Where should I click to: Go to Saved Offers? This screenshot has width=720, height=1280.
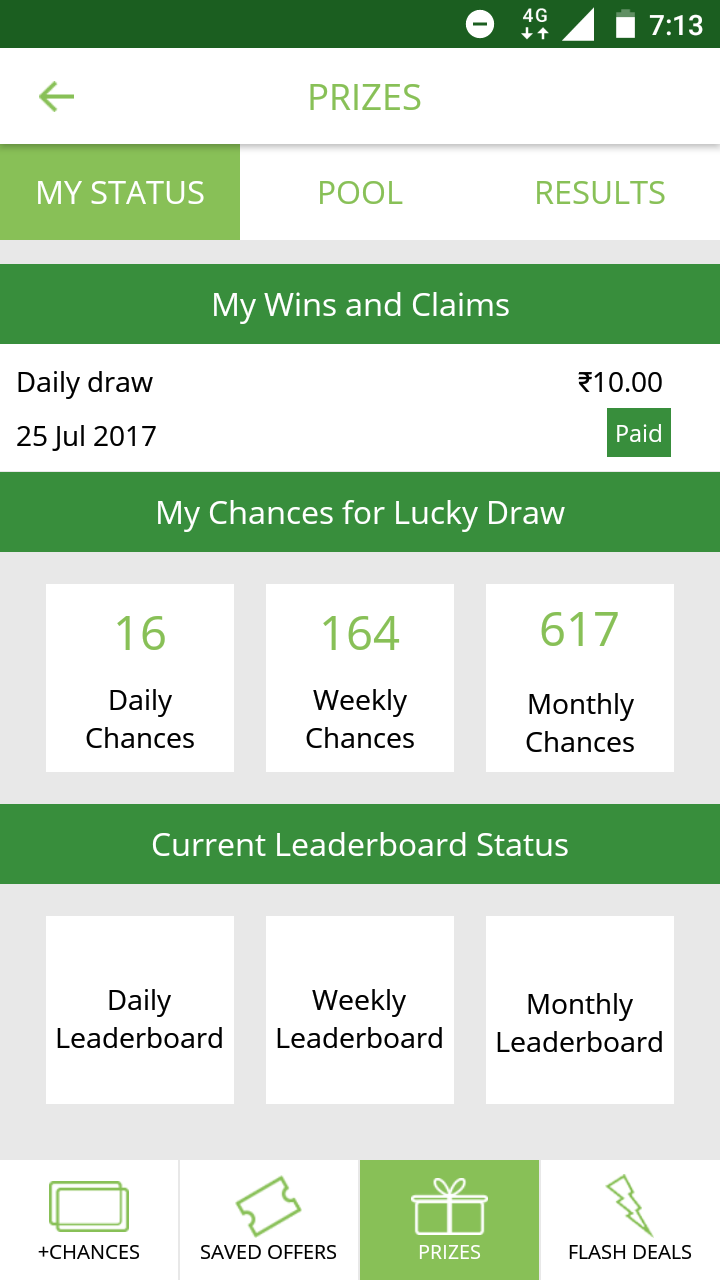pos(268,1220)
